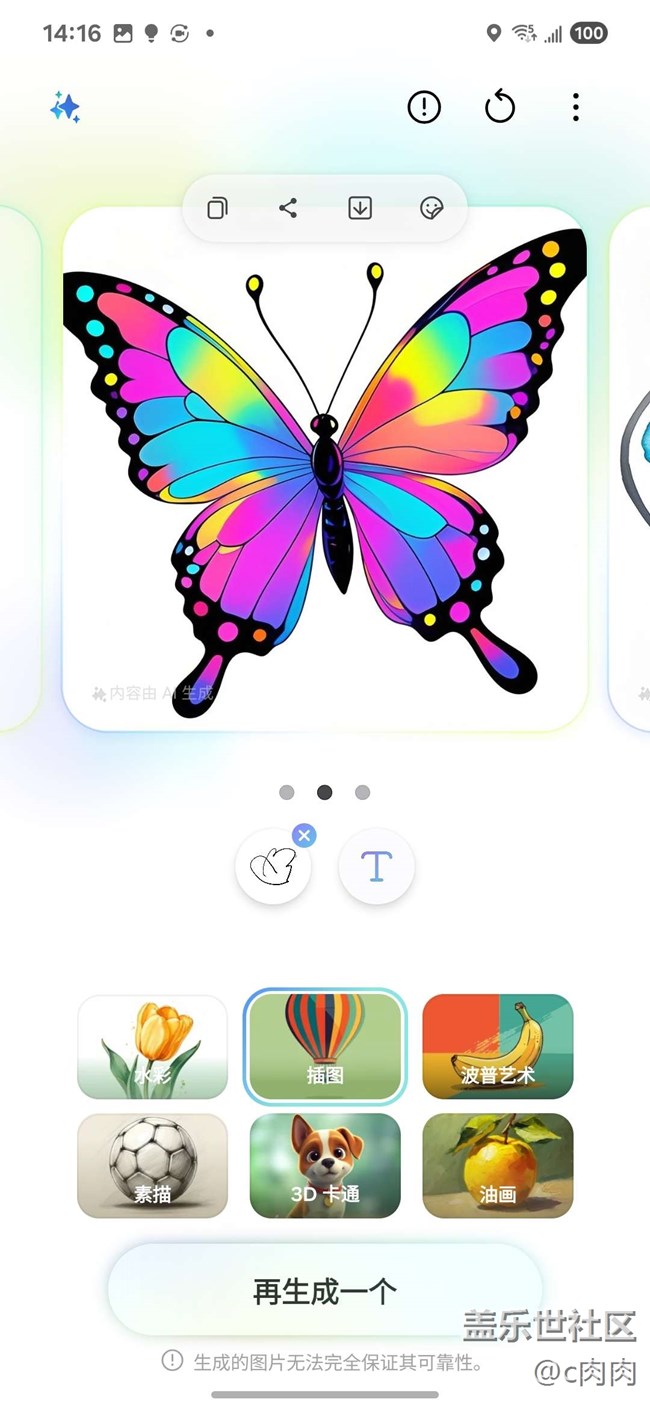The height and width of the screenshot is (1408, 650).
Task: Tap the AI sparkle icon
Action: 65,107
